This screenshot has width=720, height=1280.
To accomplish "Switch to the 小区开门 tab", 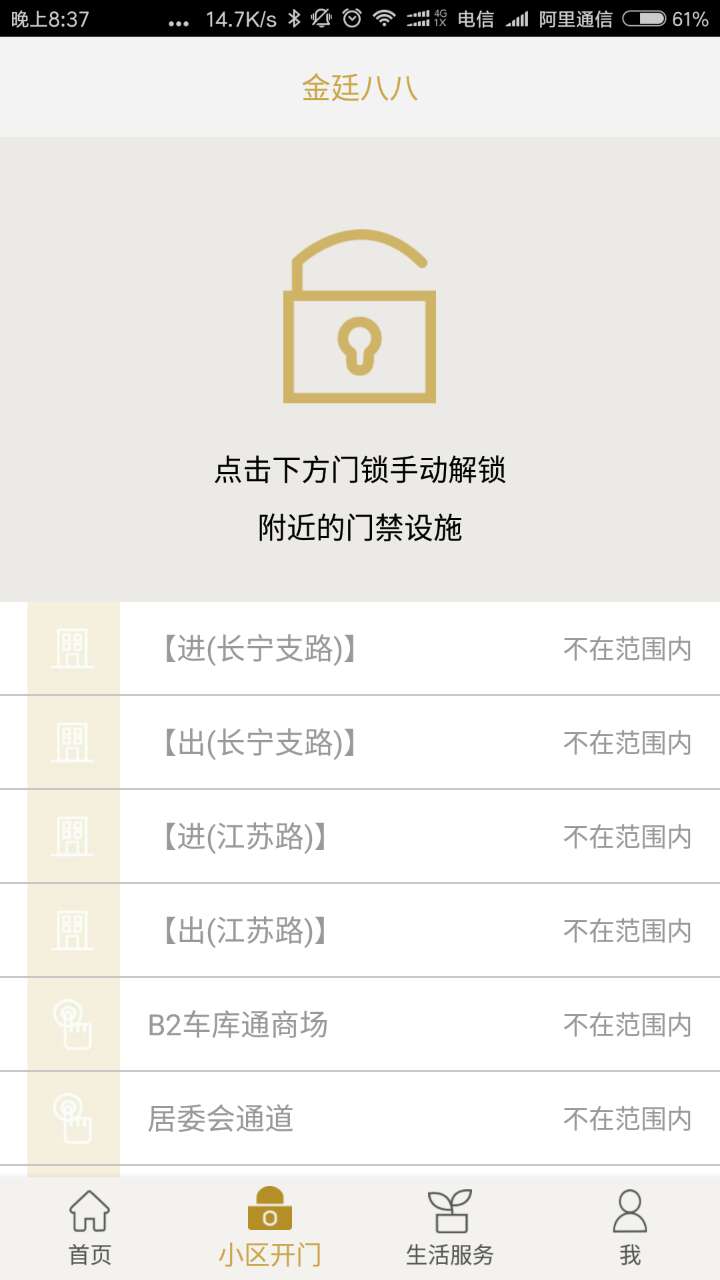I will tap(270, 1228).
